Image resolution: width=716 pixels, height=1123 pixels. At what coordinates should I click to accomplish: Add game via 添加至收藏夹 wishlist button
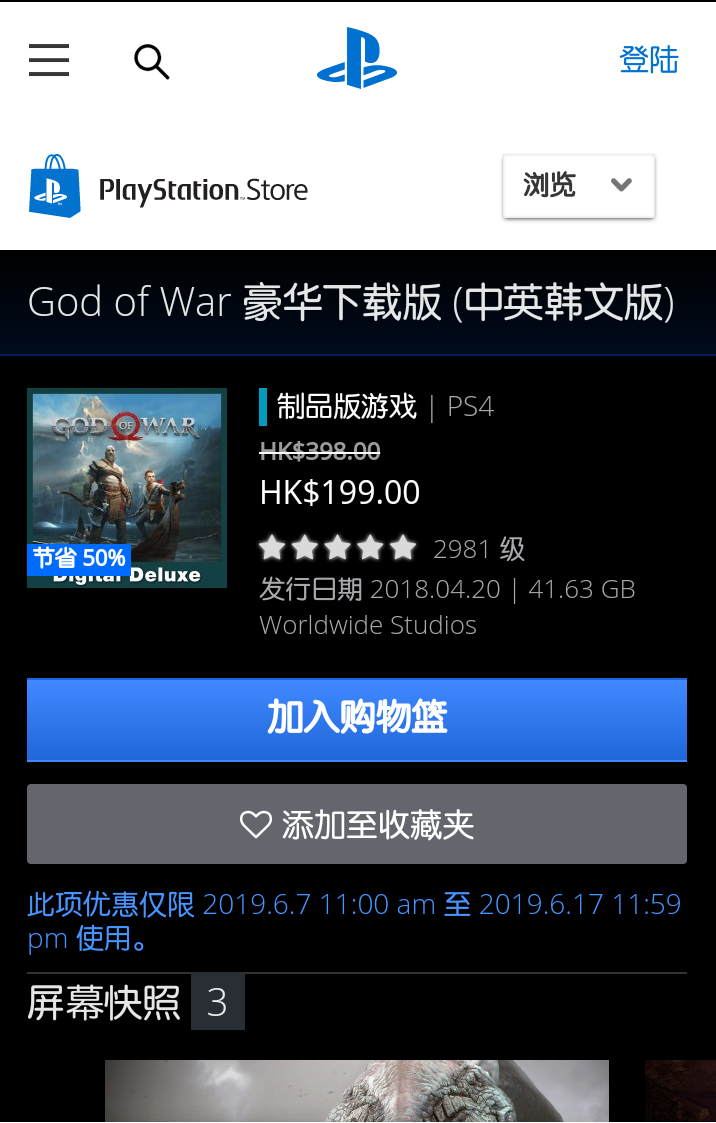tap(357, 824)
